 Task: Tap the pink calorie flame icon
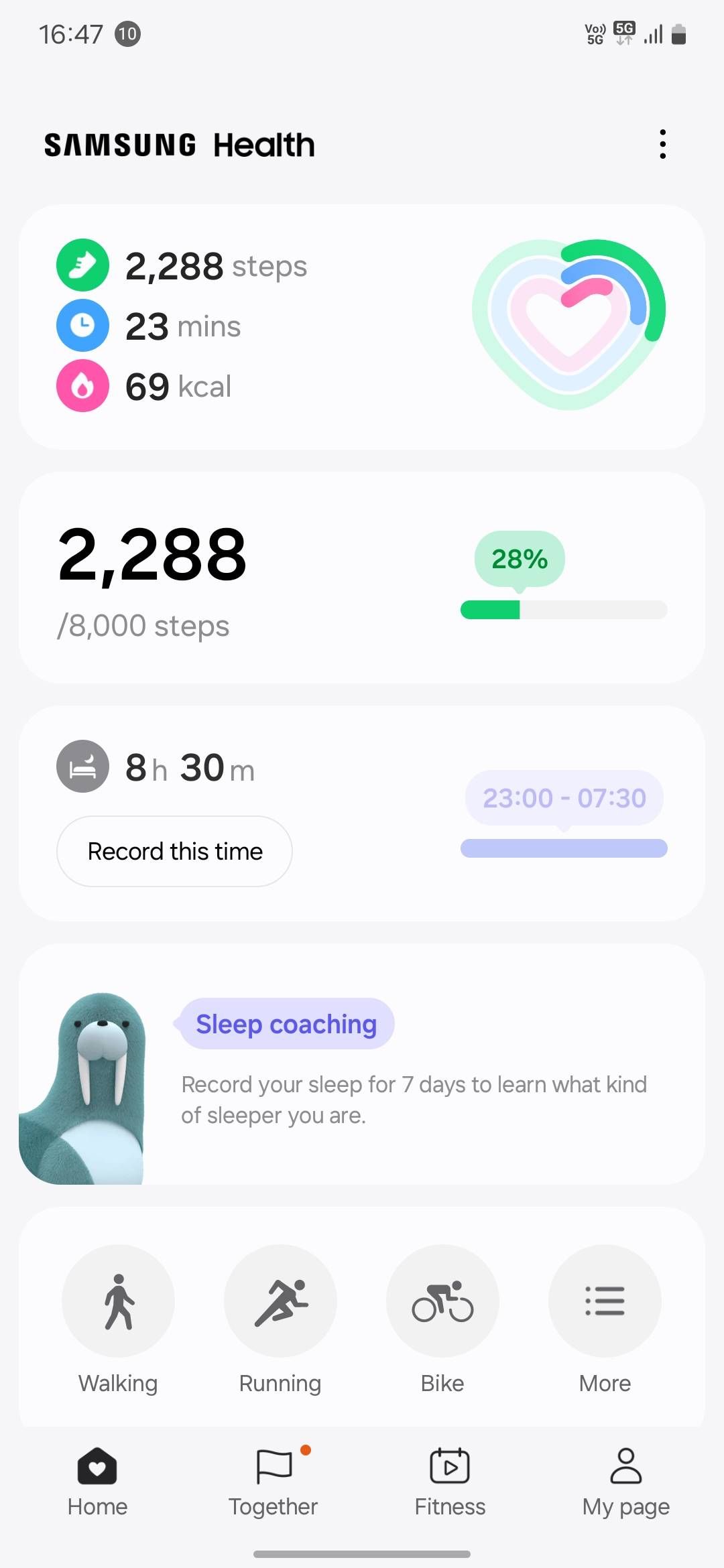point(82,386)
